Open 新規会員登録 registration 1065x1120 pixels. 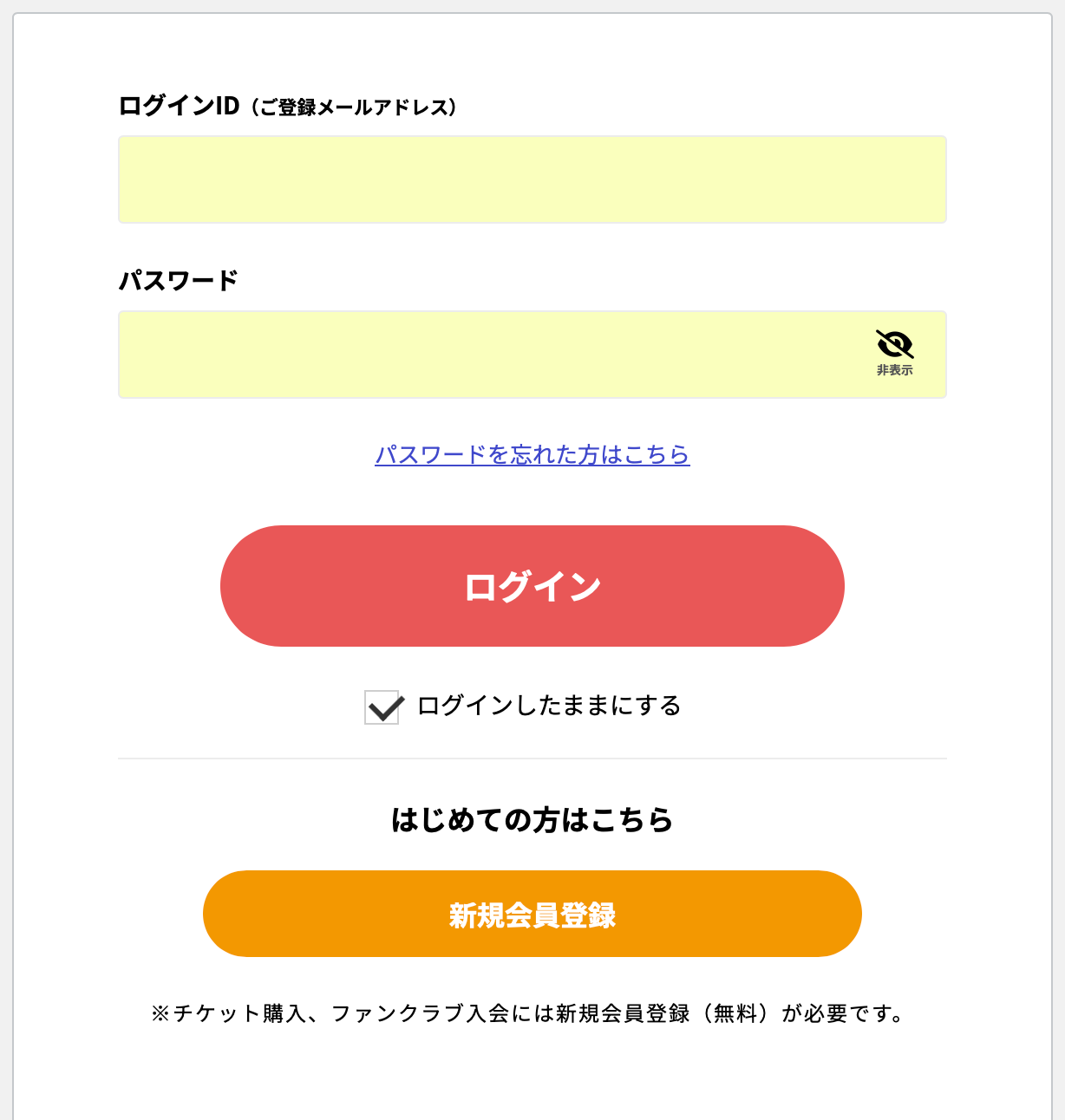532,914
